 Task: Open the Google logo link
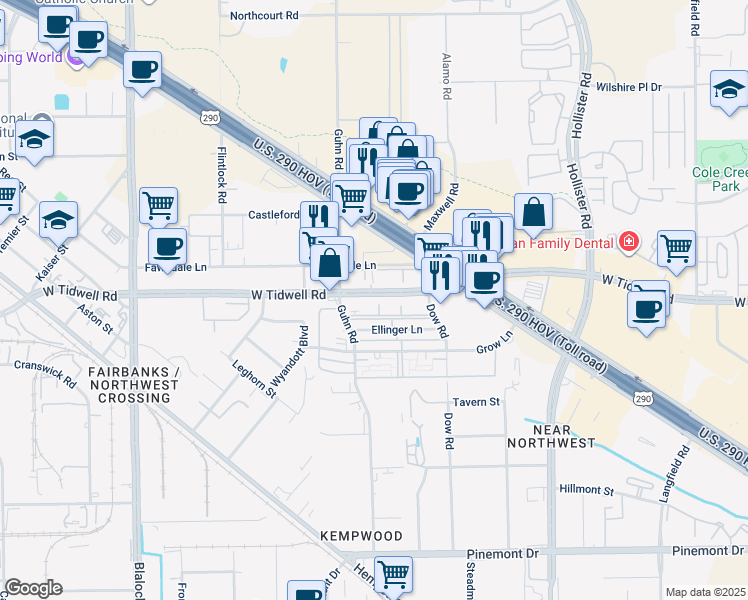point(33,588)
